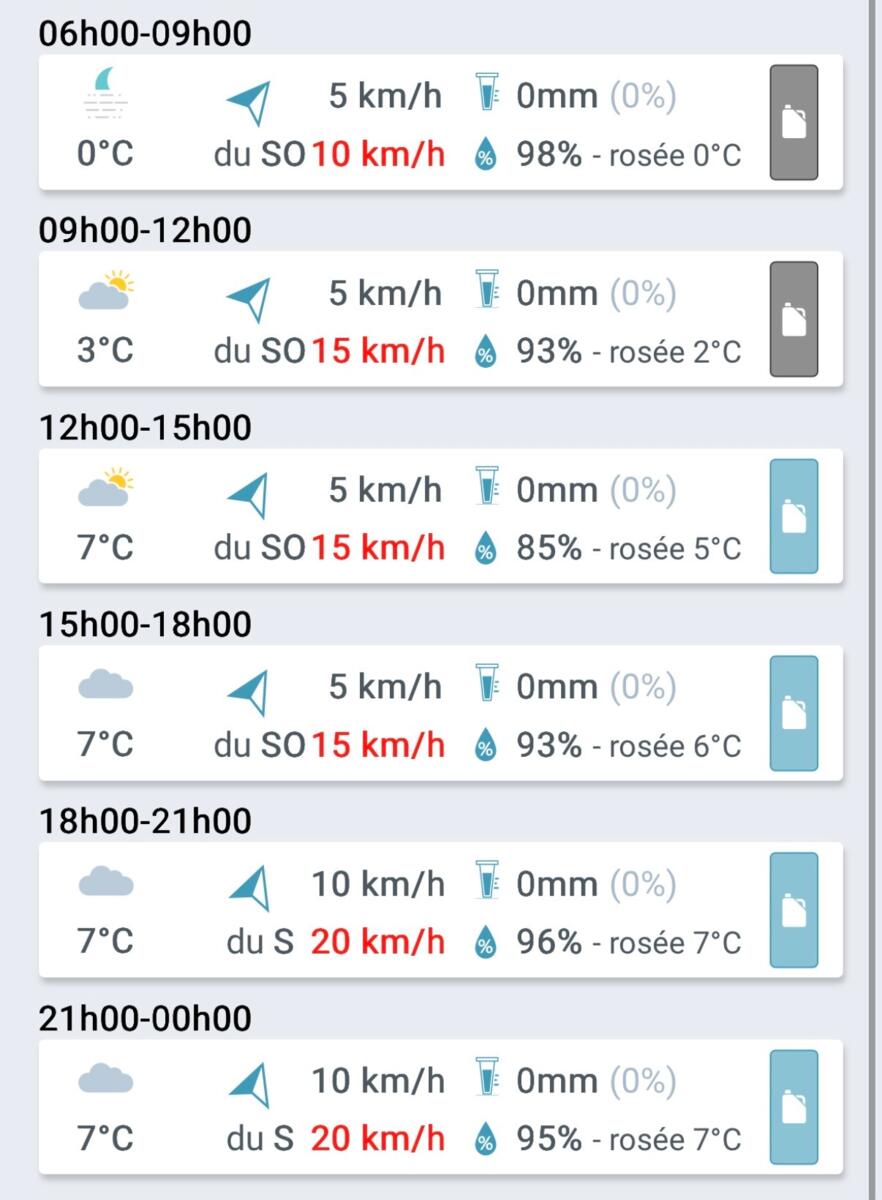Image resolution: width=882 pixels, height=1200 pixels.
Task: Tap the spray canister button for 06h00-09h00
Action: [x=793, y=123]
